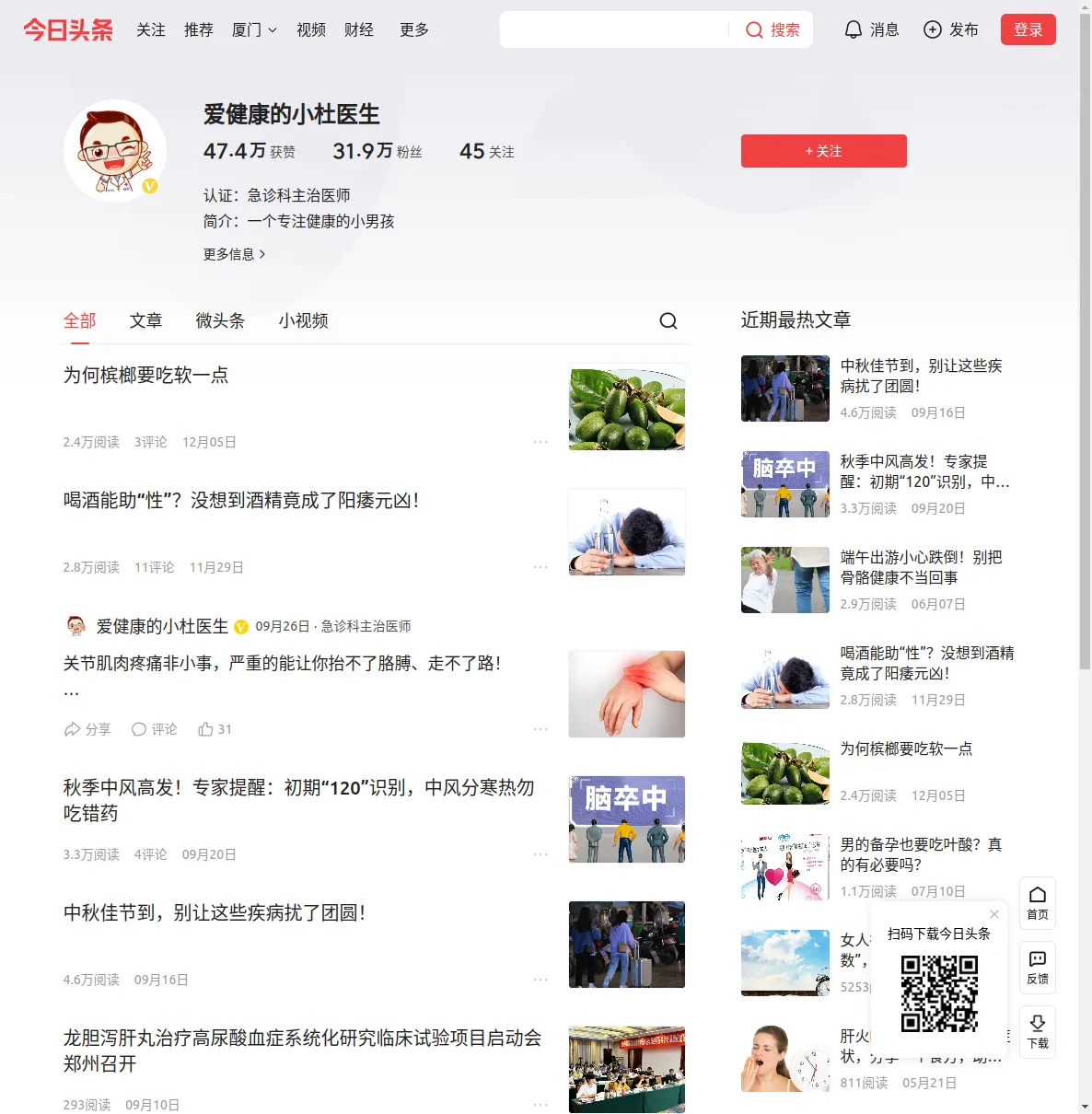Go to 首页 via side button
This screenshot has width=1092, height=1114.
pos(1037,902)
